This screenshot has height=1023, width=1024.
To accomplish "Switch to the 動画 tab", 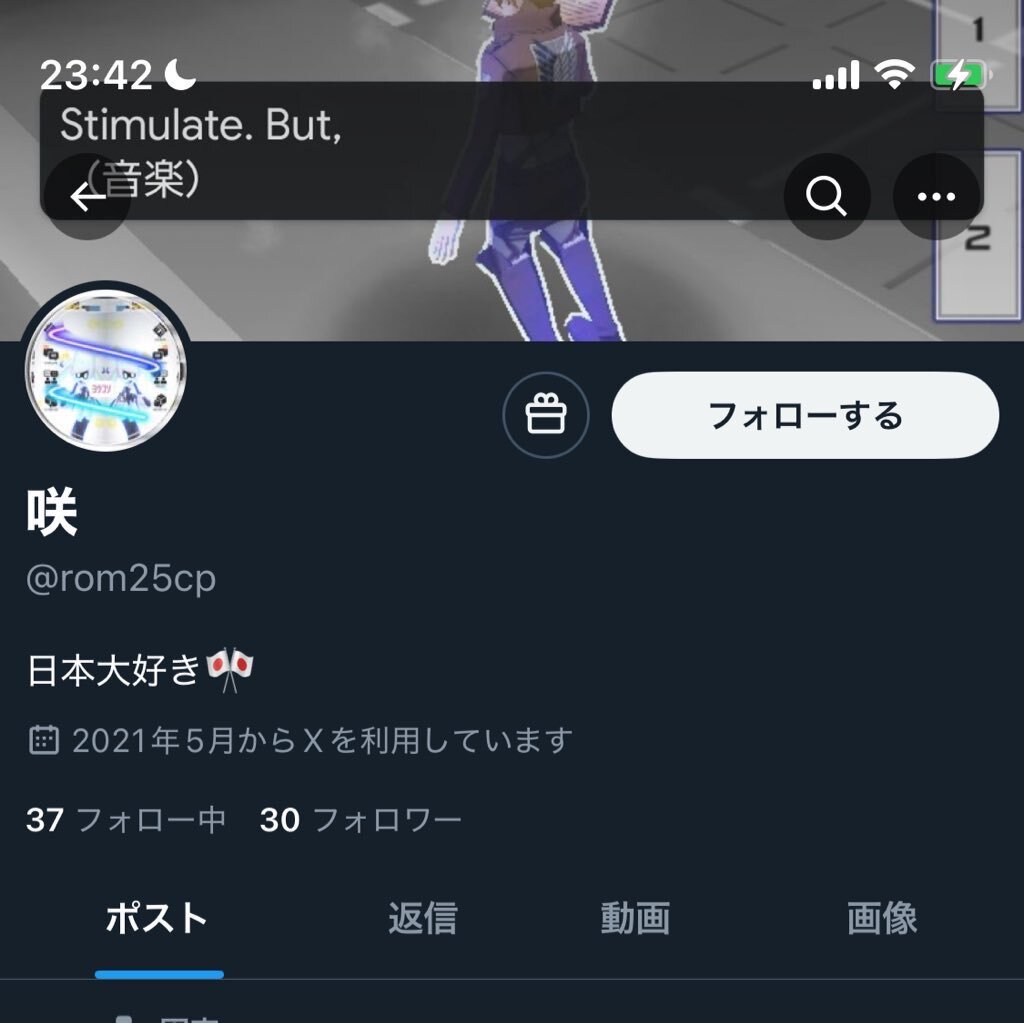I will [x=635, y=918].
